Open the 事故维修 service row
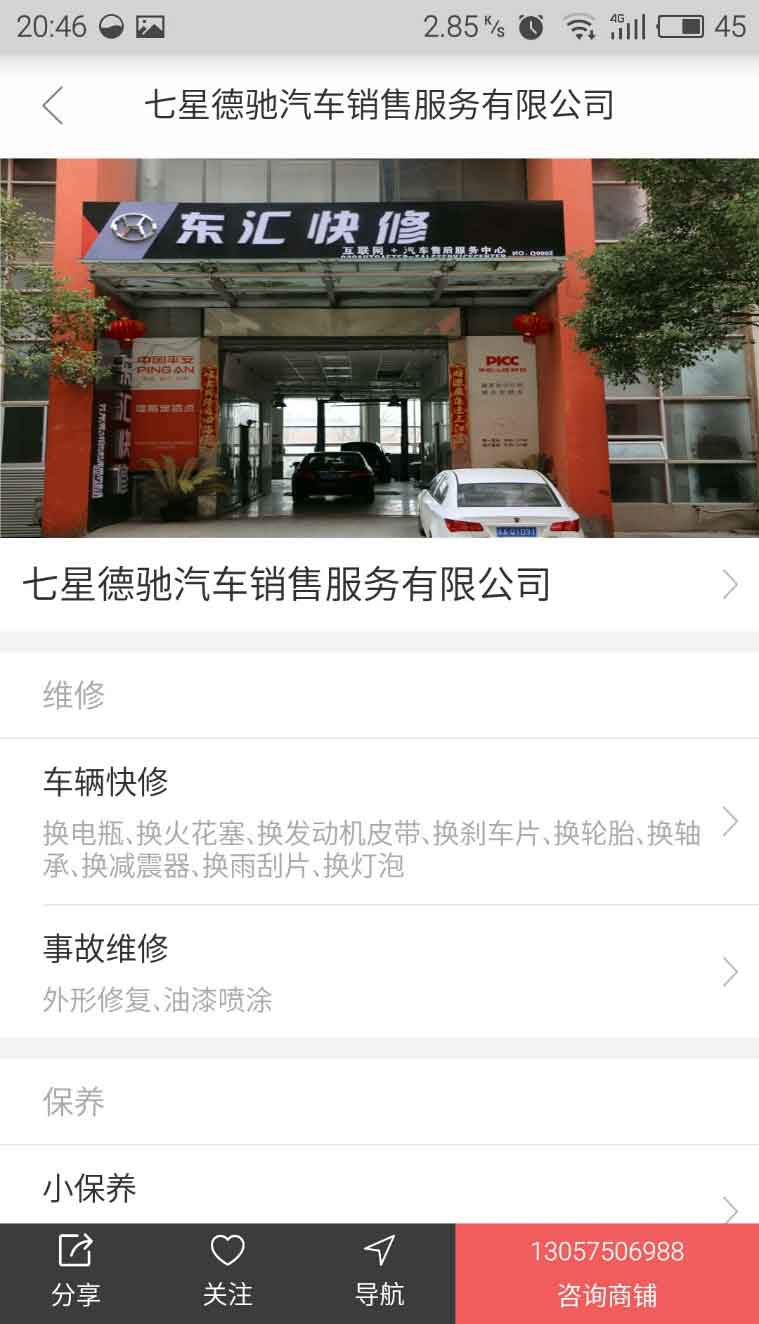The image size is (759, 1324). click(x=379, y=971)
